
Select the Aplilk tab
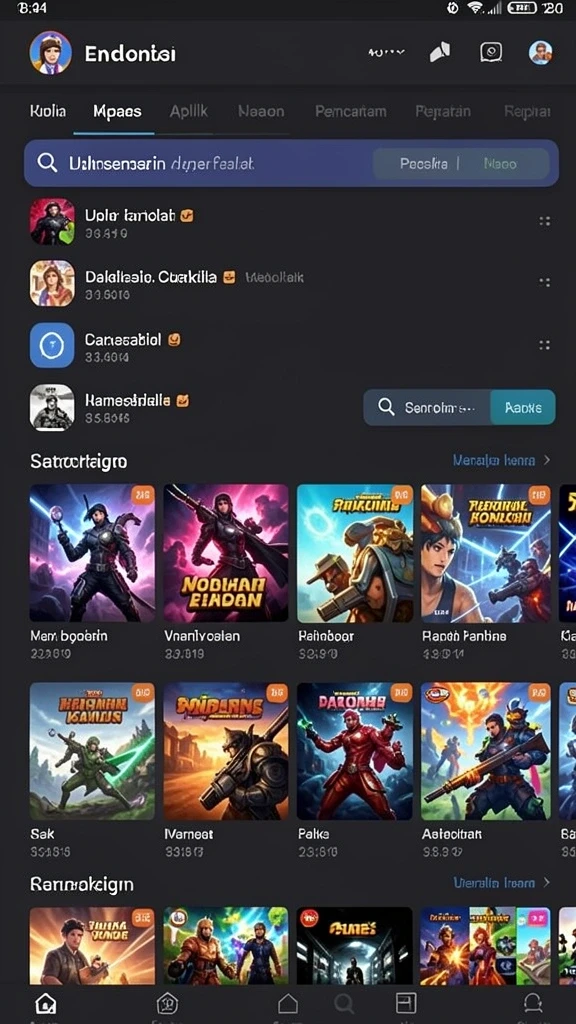[189, 111]
